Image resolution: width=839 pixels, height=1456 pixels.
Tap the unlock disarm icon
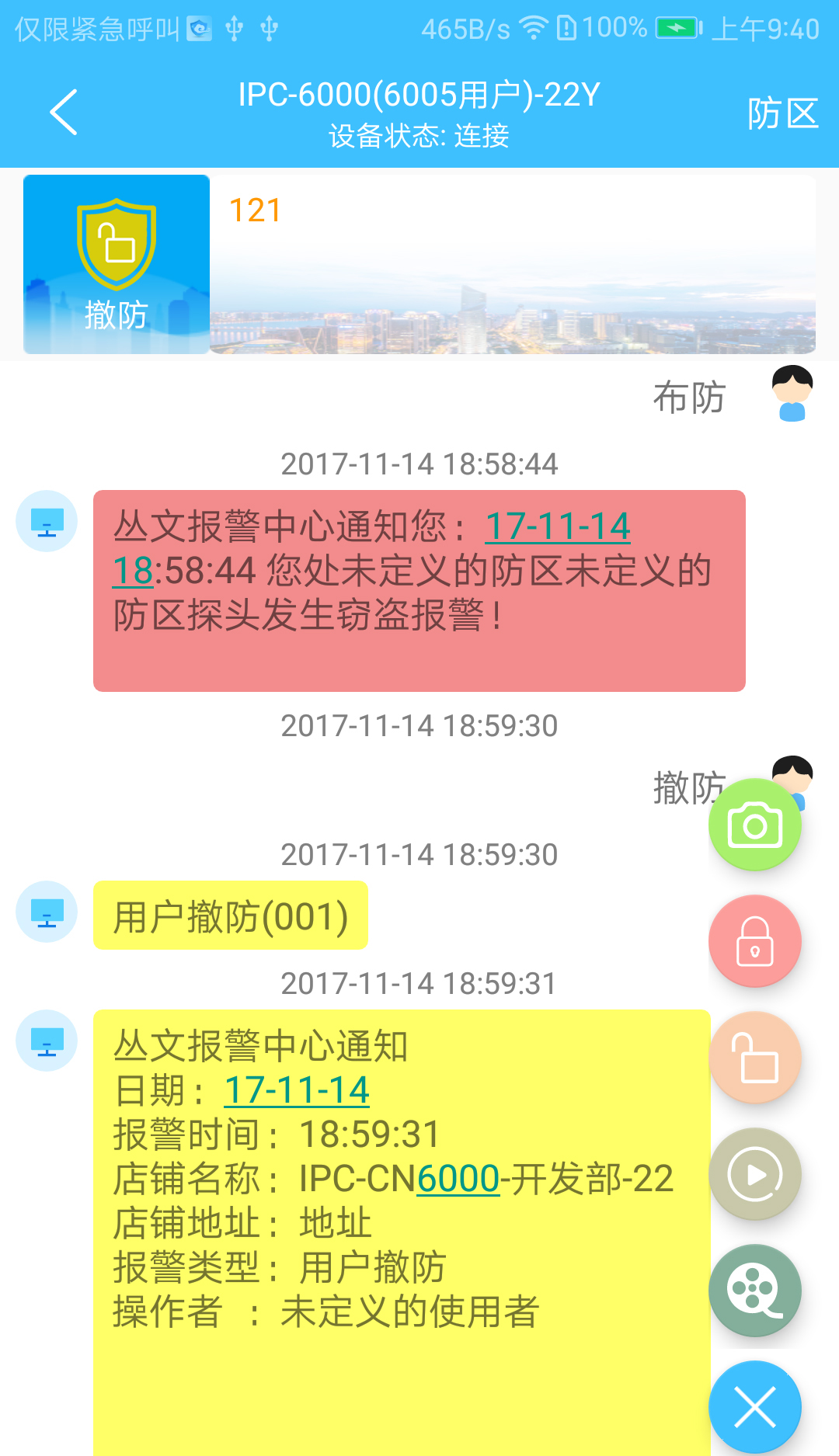[x=754, y=1058]
